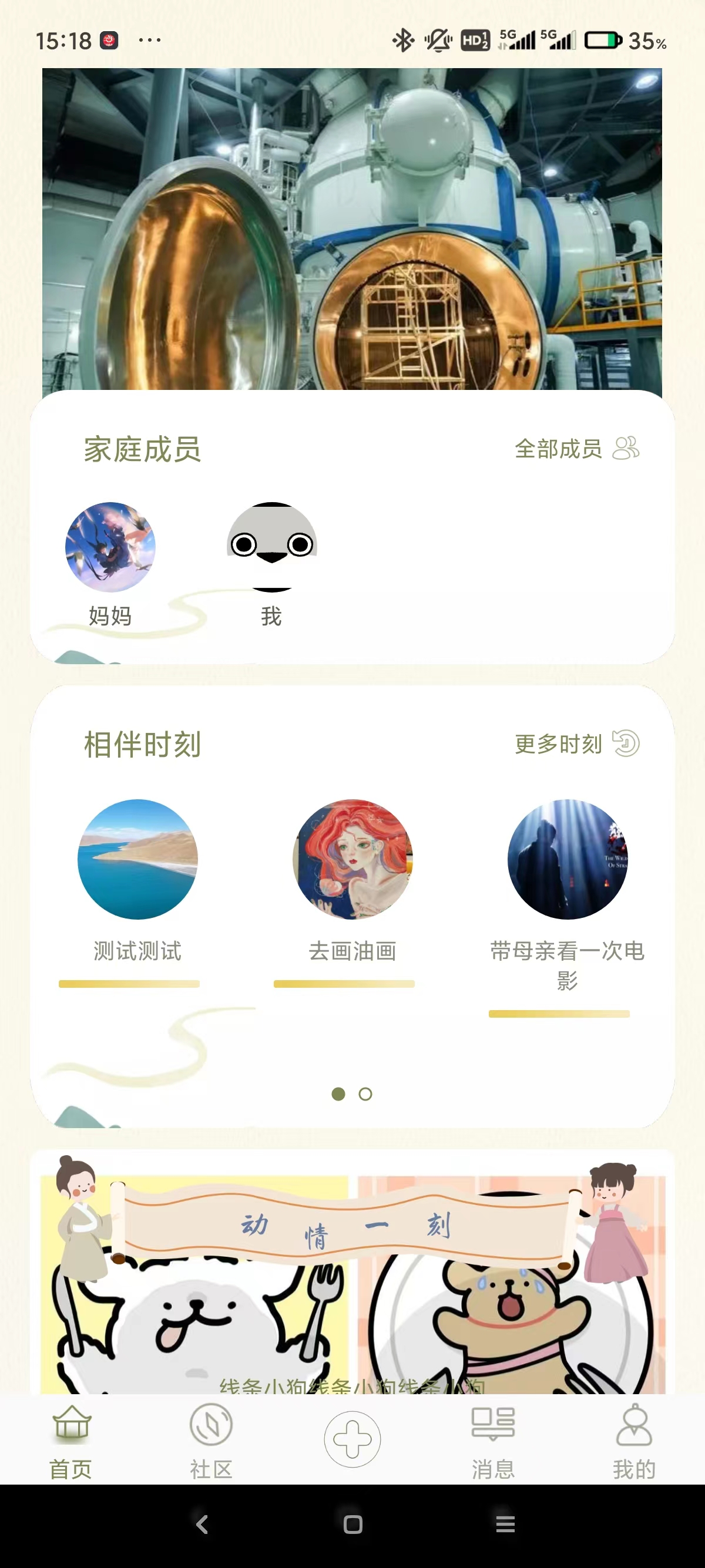The image size is (705, 1568).
Task: View 更多时刻 for more moments
Action: click(x=576, y=743)
